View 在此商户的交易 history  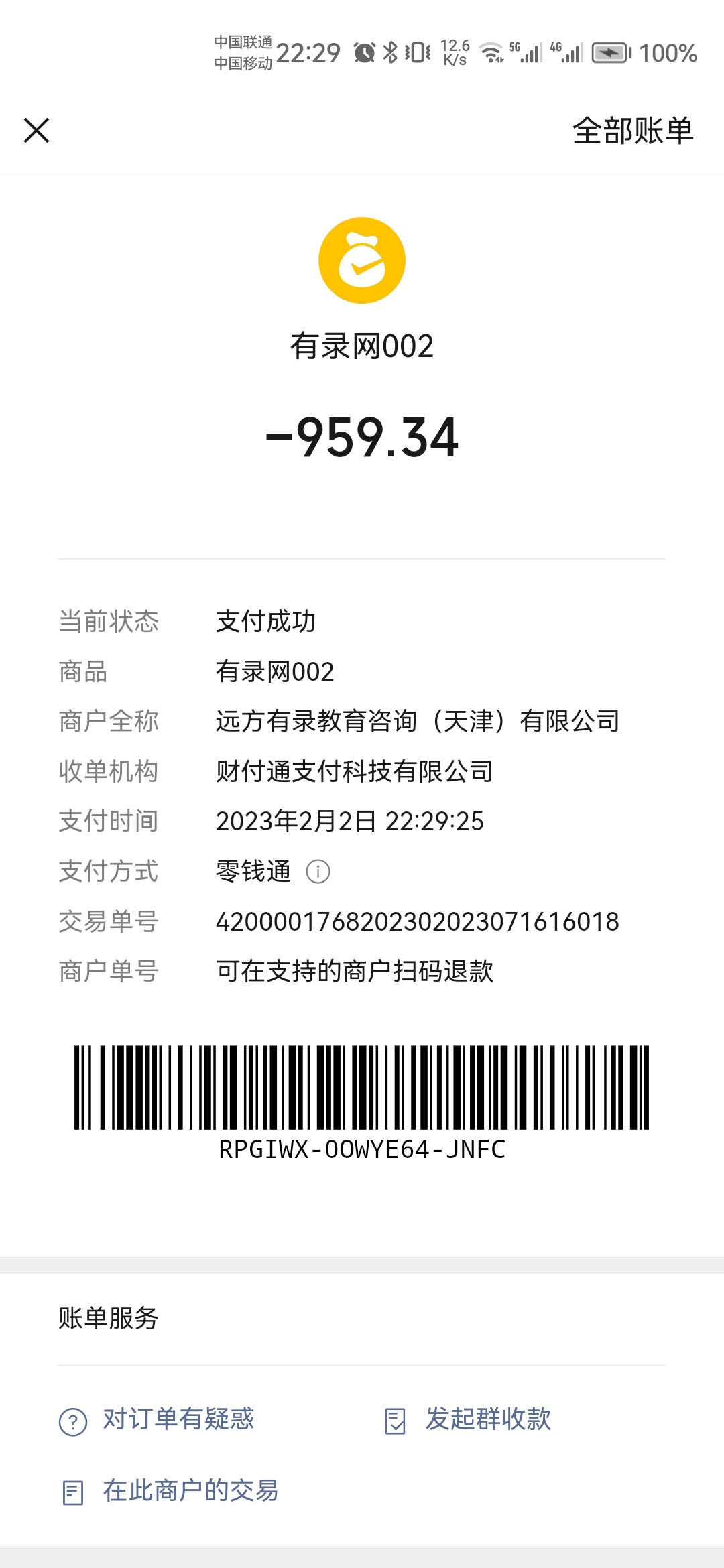click(171, 1491)
